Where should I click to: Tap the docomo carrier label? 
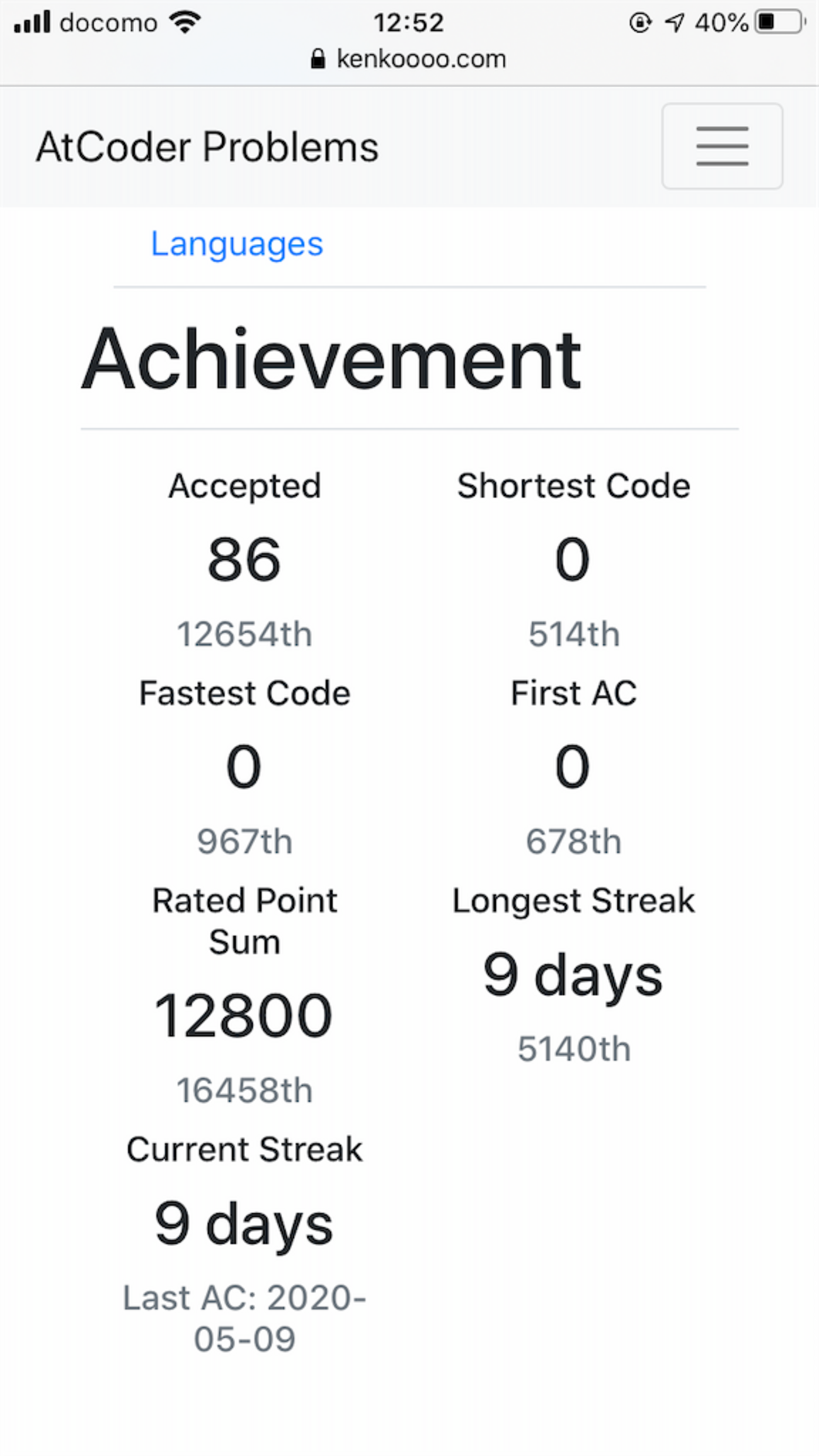108,23
